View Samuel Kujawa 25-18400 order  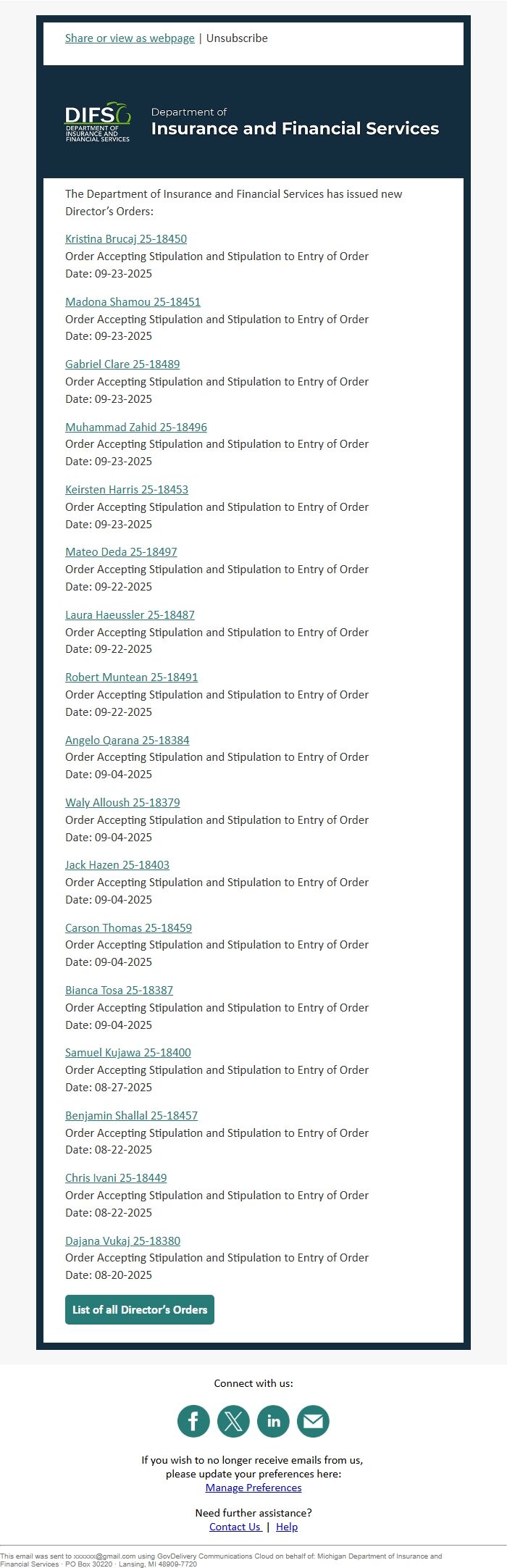[128, 1053]
